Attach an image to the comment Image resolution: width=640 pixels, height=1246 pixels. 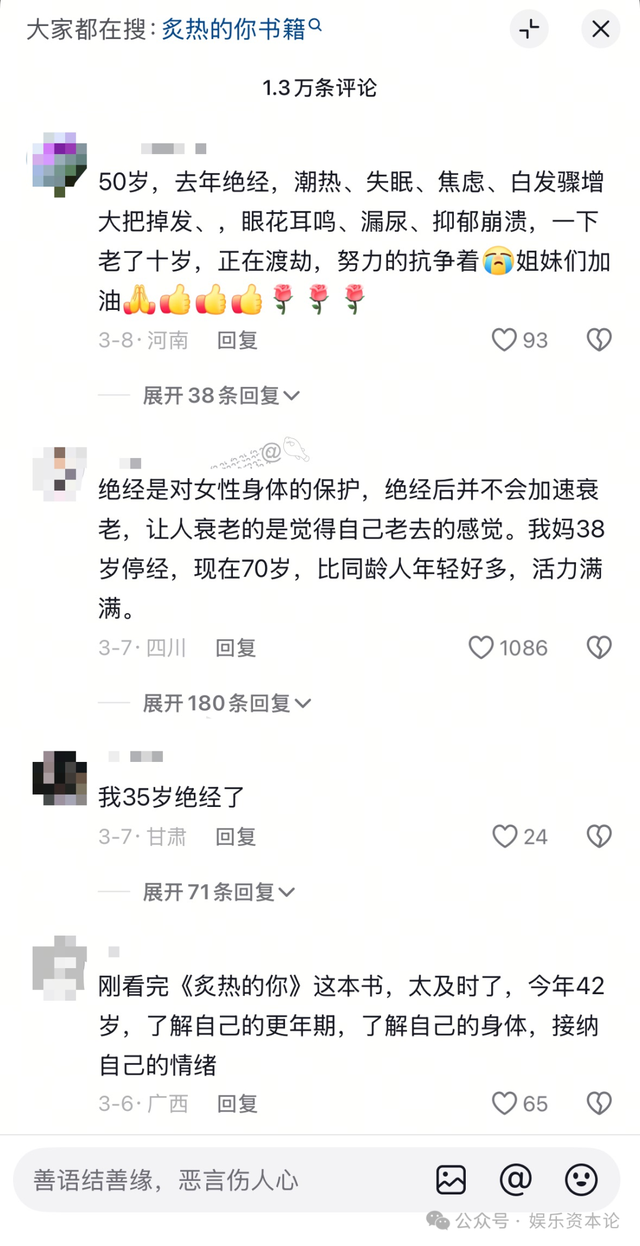451,1180
